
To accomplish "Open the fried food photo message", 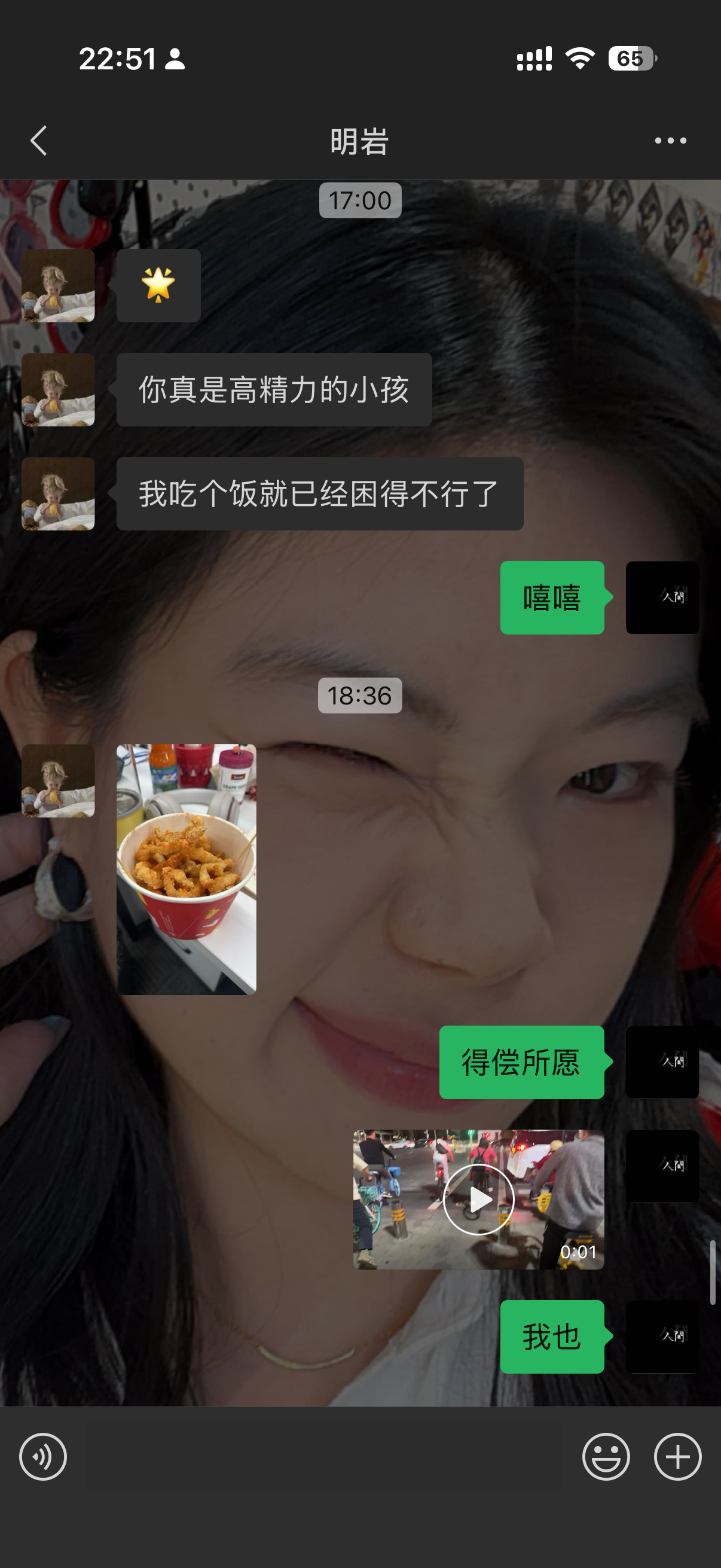I will (x=186, y=870).
